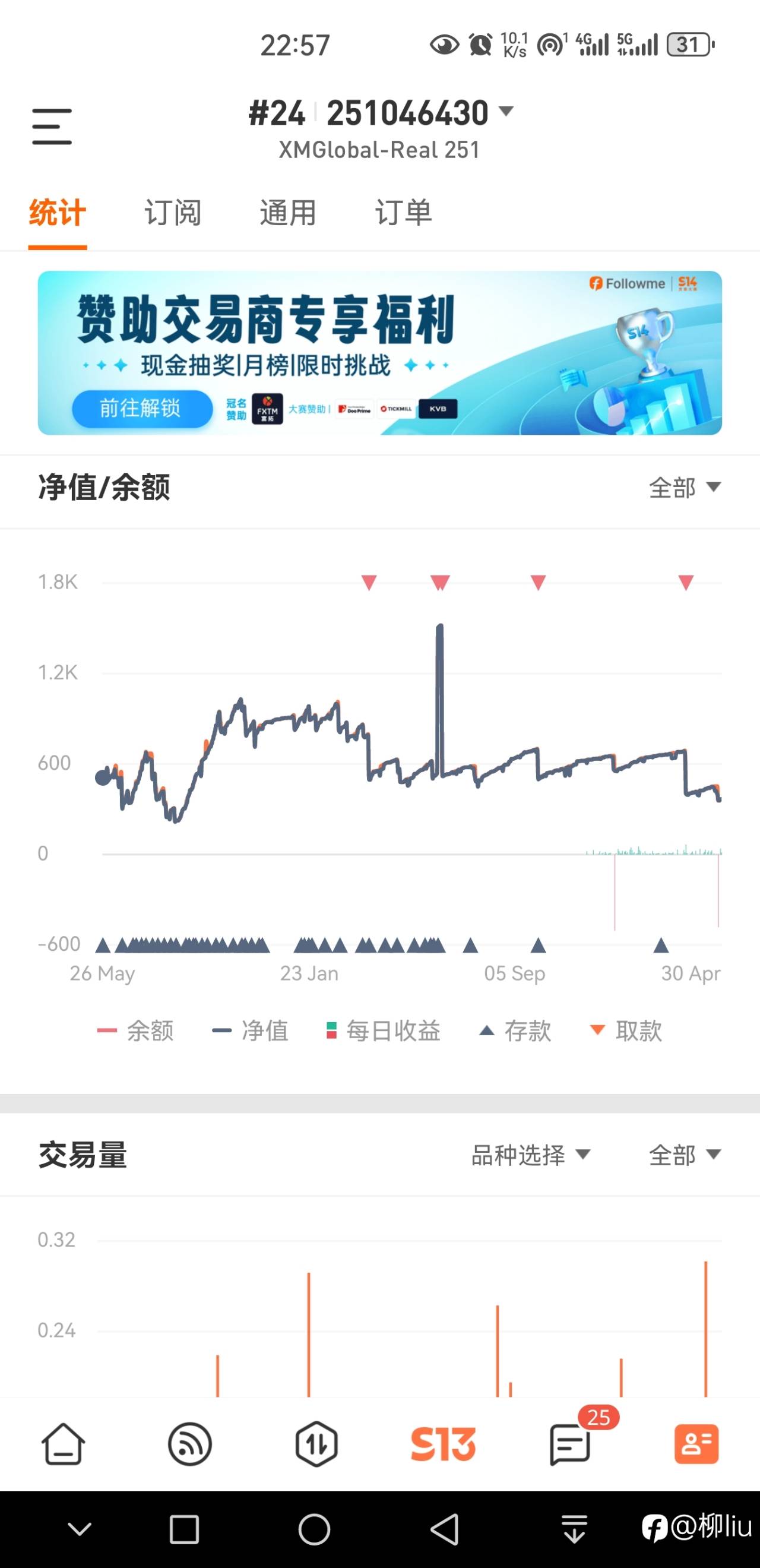Select the Tickmill sponsor logo
Viewport: 760px width, 1568px height.
pos(397,409)
